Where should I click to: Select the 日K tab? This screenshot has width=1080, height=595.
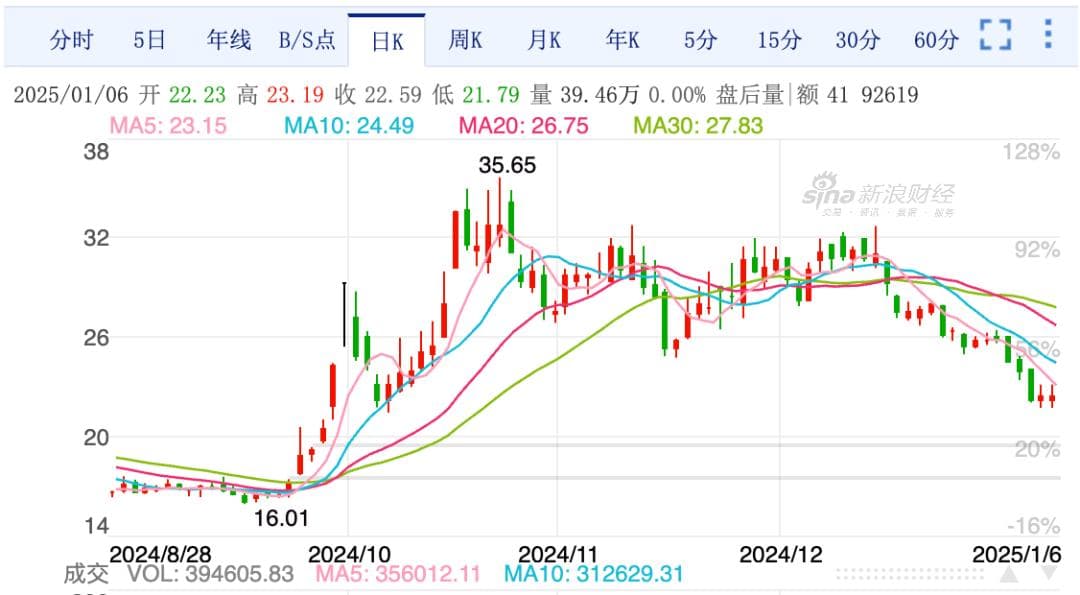pyautogui.click(x=387, y=41)
